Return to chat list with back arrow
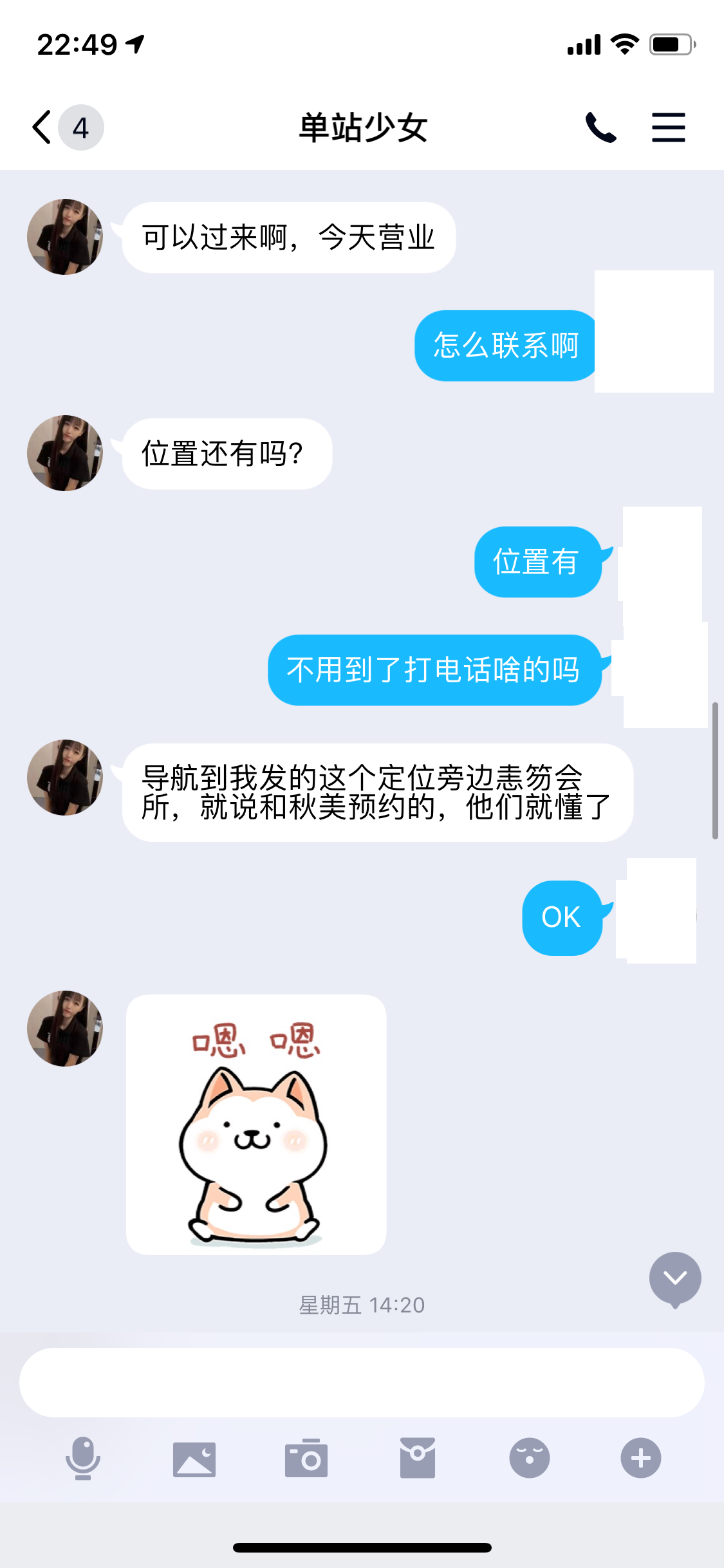The width and height of the screenshot is (724, 1568). pos(41,126)
